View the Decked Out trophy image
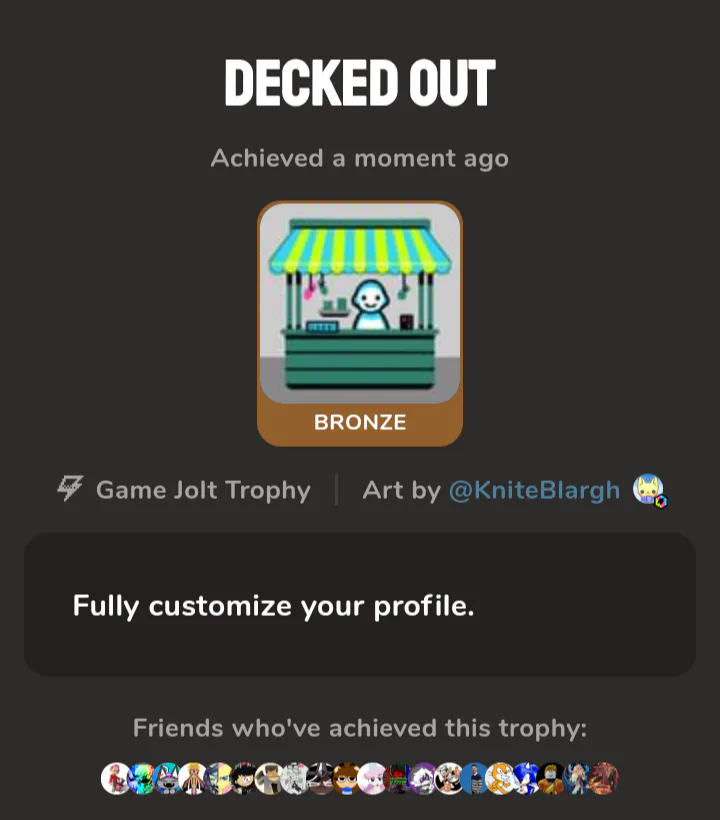This screenshot has height=820, width=720. click(x=360, y=323)
